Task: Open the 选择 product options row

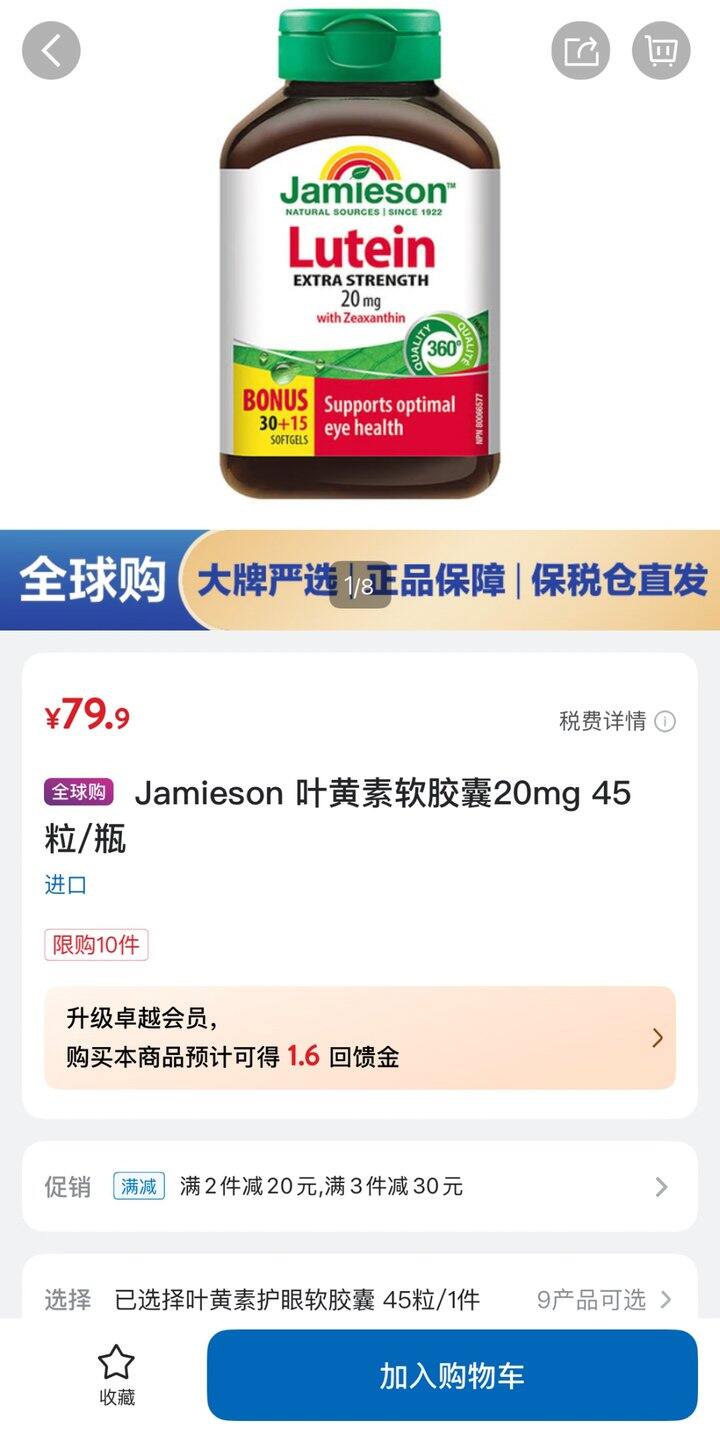Action: coord(360,1299)
